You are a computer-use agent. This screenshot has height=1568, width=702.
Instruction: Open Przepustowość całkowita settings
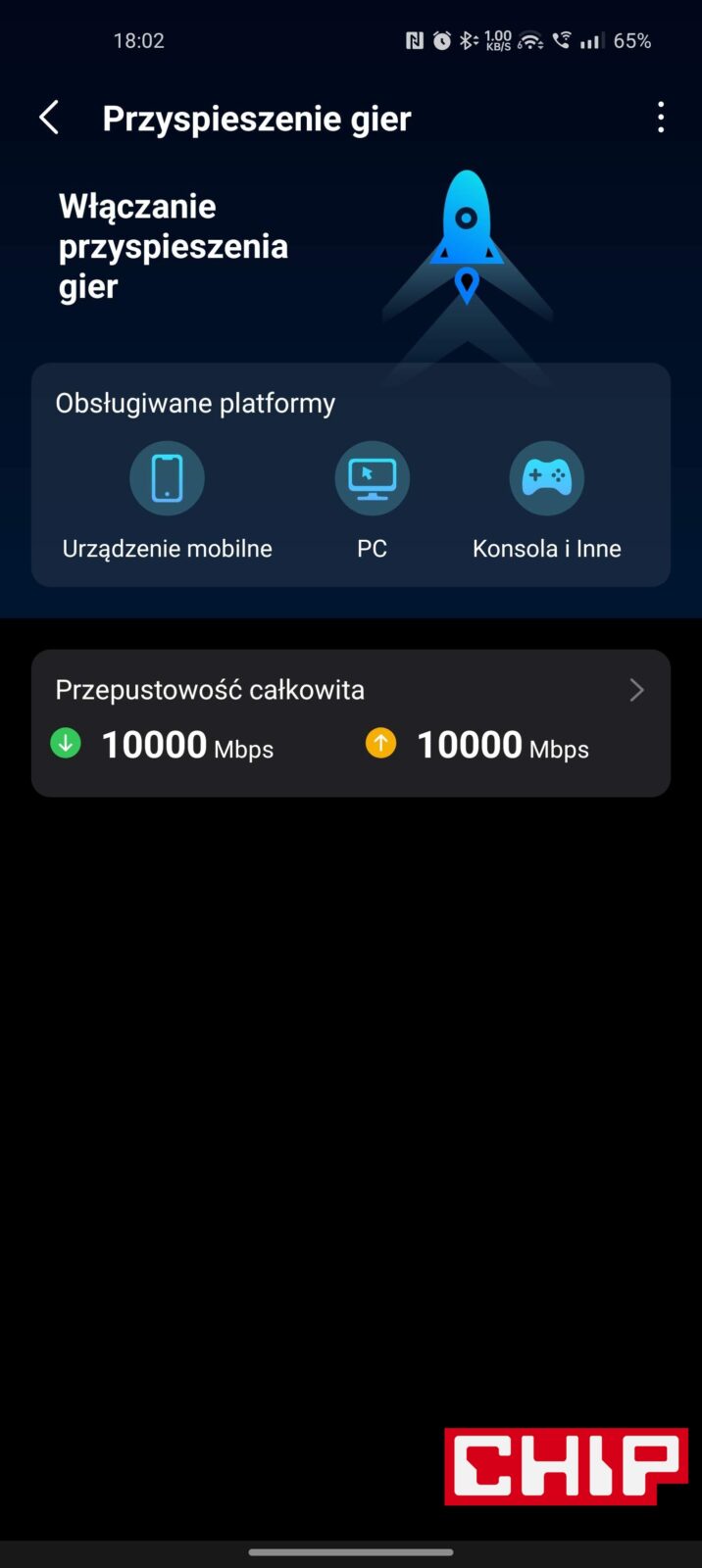coord(350,722)
